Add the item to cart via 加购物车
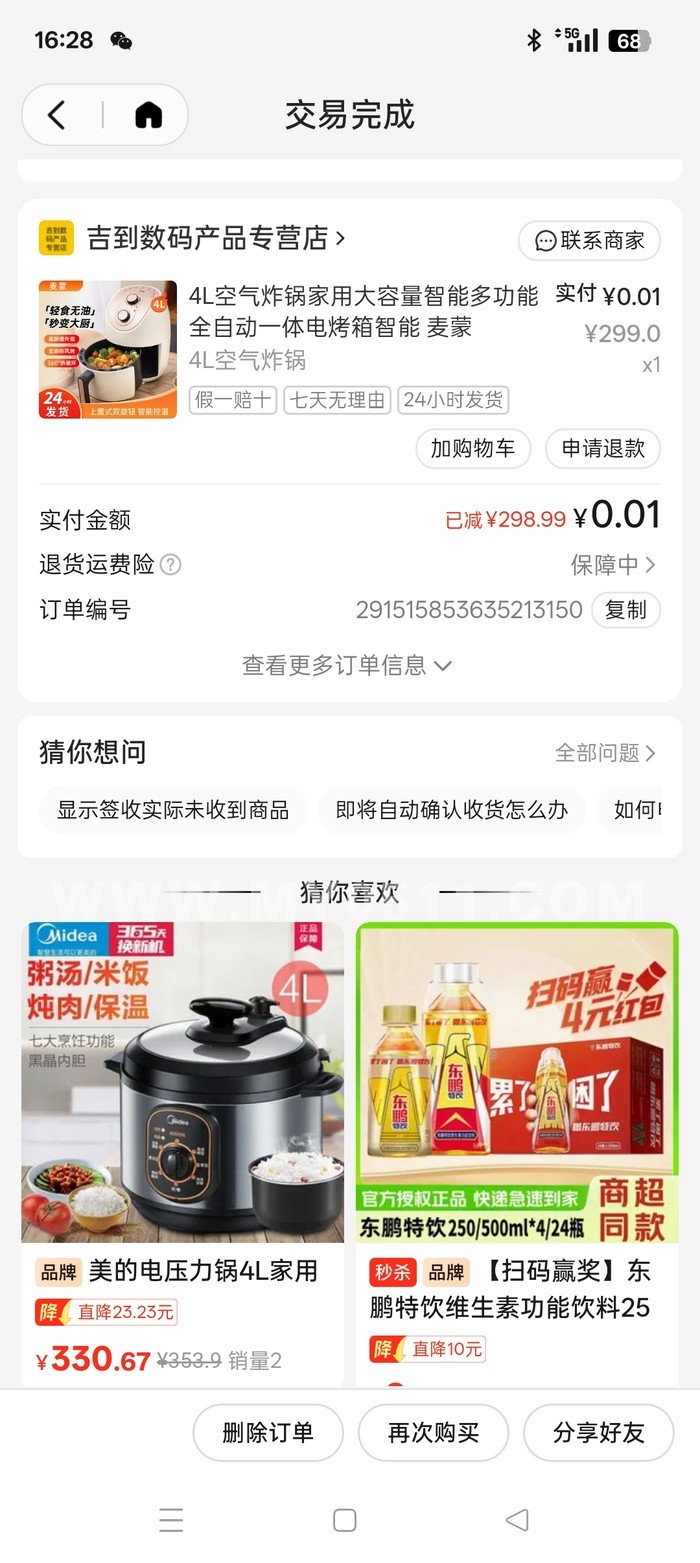700x1563 pixels. click(x=472, y=449)
